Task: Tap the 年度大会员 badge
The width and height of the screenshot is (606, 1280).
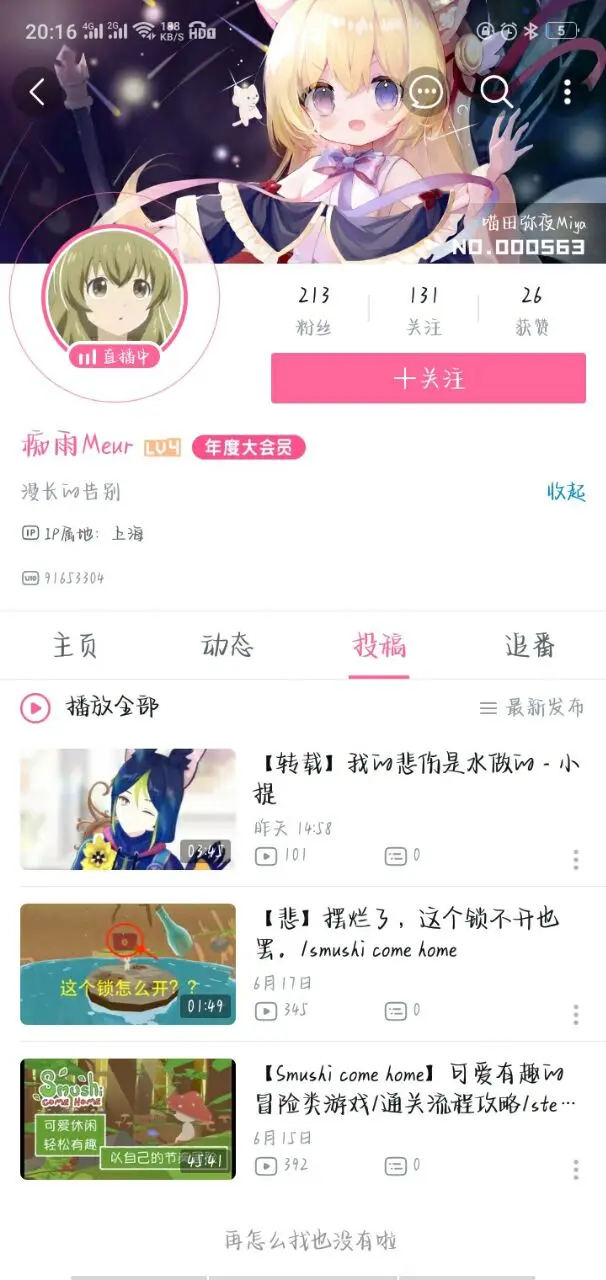Action: [x=248, y=447]
